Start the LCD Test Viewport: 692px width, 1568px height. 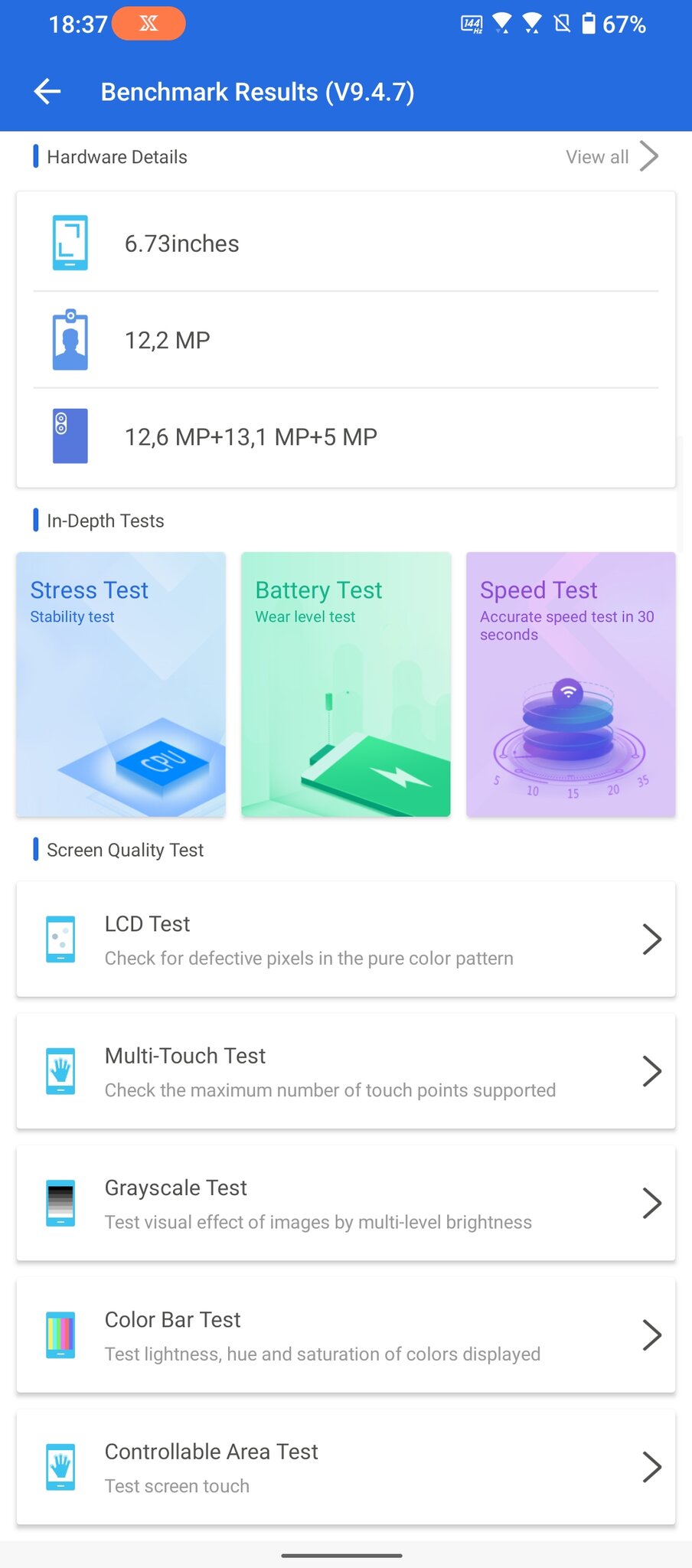point(345,939)
